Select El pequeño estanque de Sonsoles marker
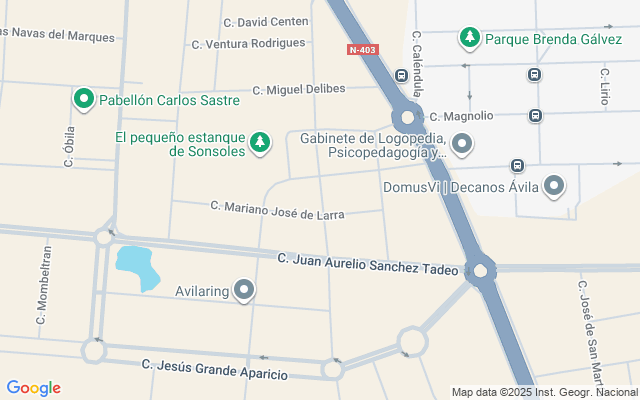The height and width of the screenshot is (400, 640). point(260,143)
